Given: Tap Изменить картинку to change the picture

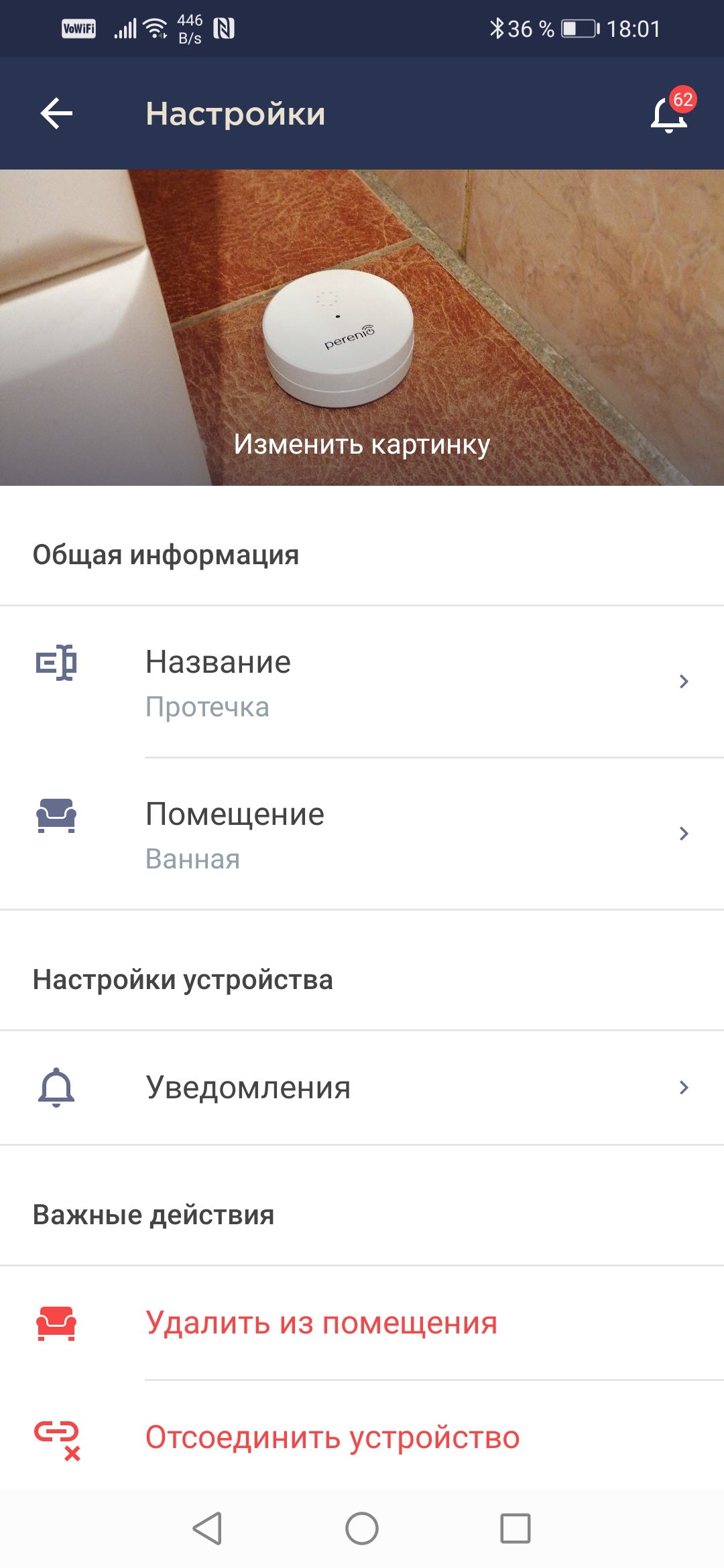Looking at the screenshot, I should [362, 444].
